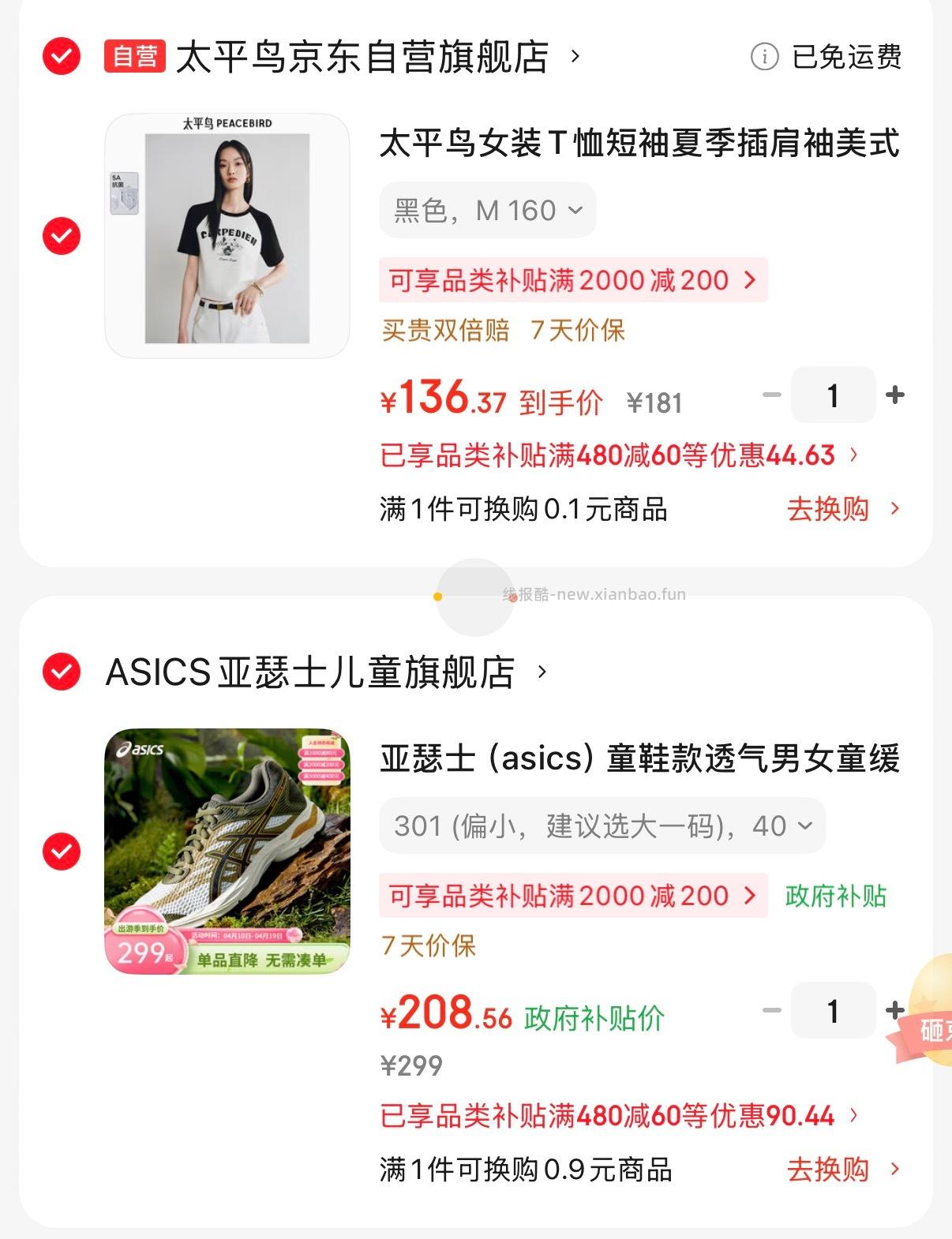This screenshot has height=1239, width=952.
Task: Deselect the 太平鸟 T恤 item checkbox
Action: pyautogui.click(x=62, y=236)
